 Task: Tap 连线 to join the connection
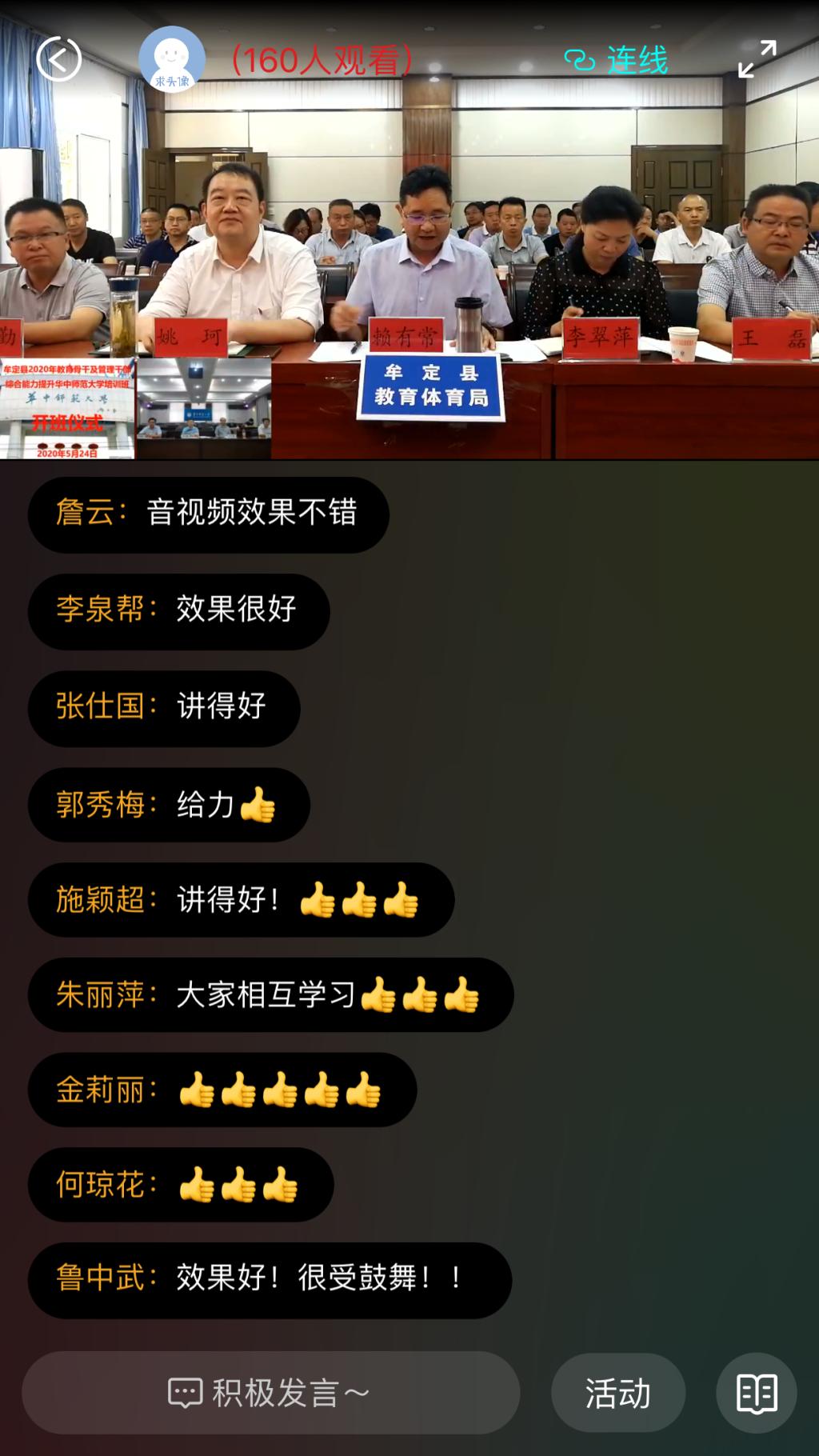click(x=616, y=60)
